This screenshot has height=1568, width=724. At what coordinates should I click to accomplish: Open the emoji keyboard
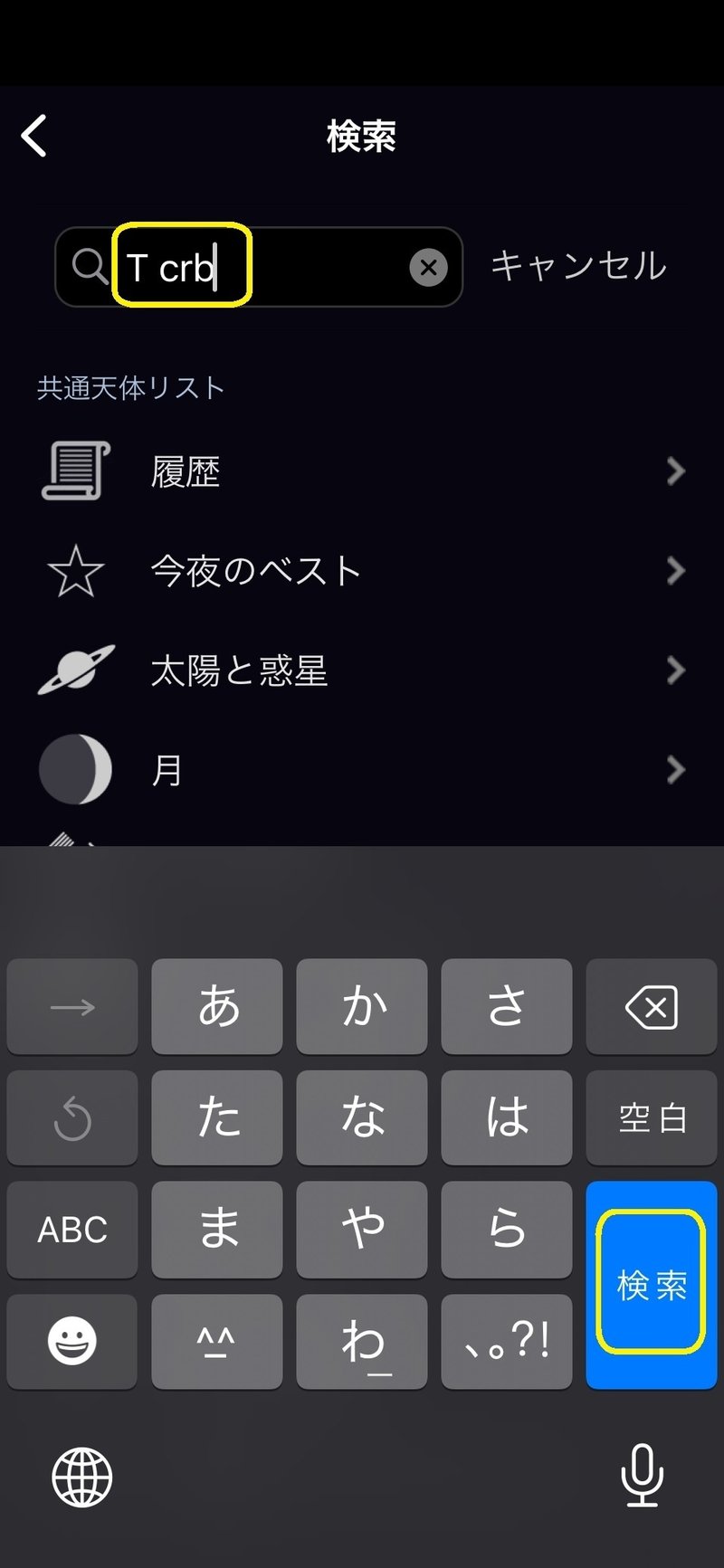pos(72,1341)
